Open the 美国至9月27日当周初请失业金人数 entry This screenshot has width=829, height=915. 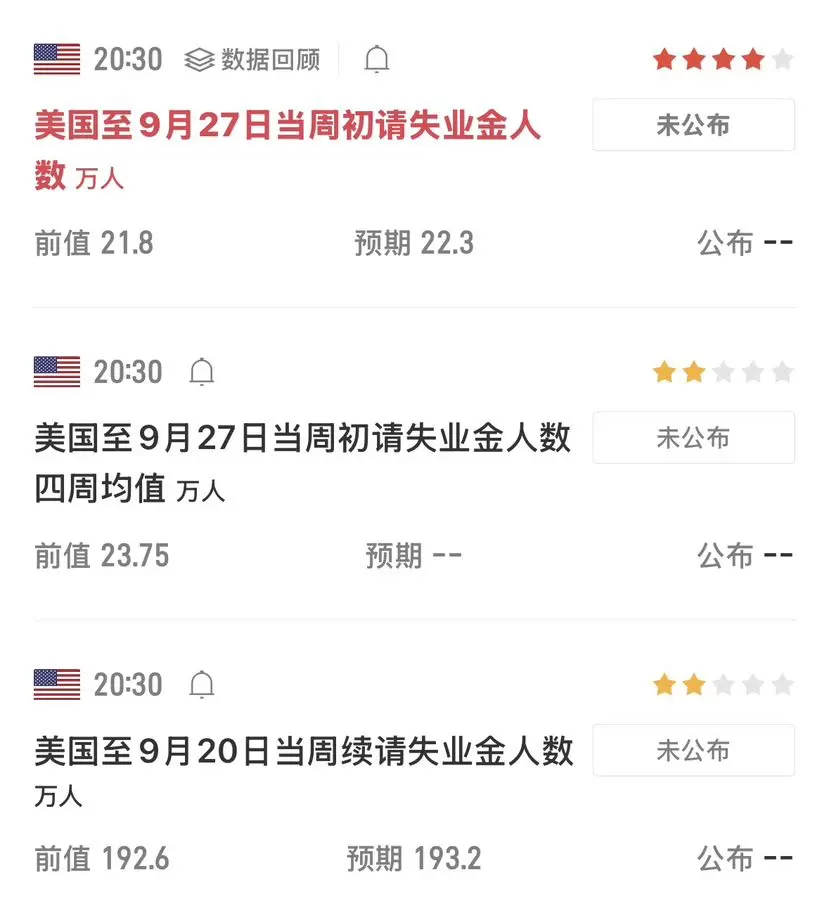click(287, 151)
